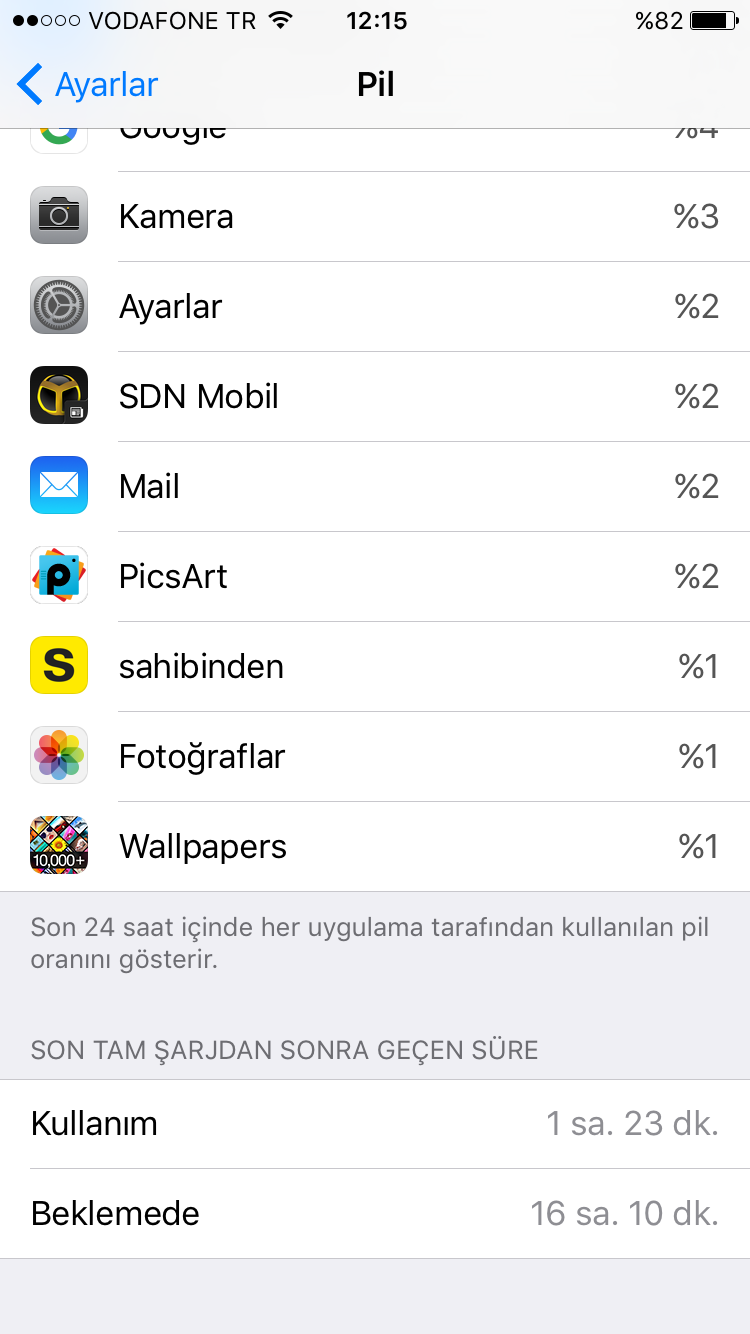The width and height of the screenshot is (750, 1334).
Task: Select the Mail battery usage row
Action: coord(375,486)
